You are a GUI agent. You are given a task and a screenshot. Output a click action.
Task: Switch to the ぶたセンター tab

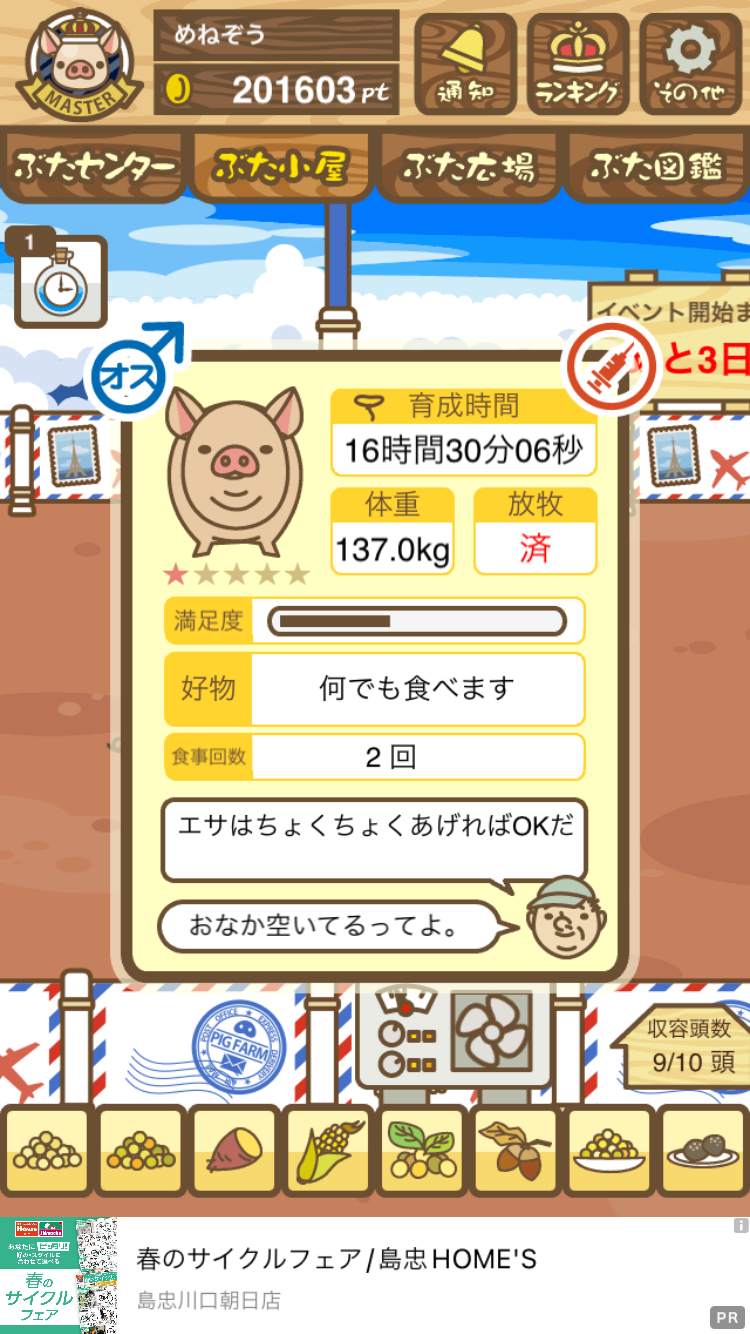pyautogui.click(x=95, y=167)
